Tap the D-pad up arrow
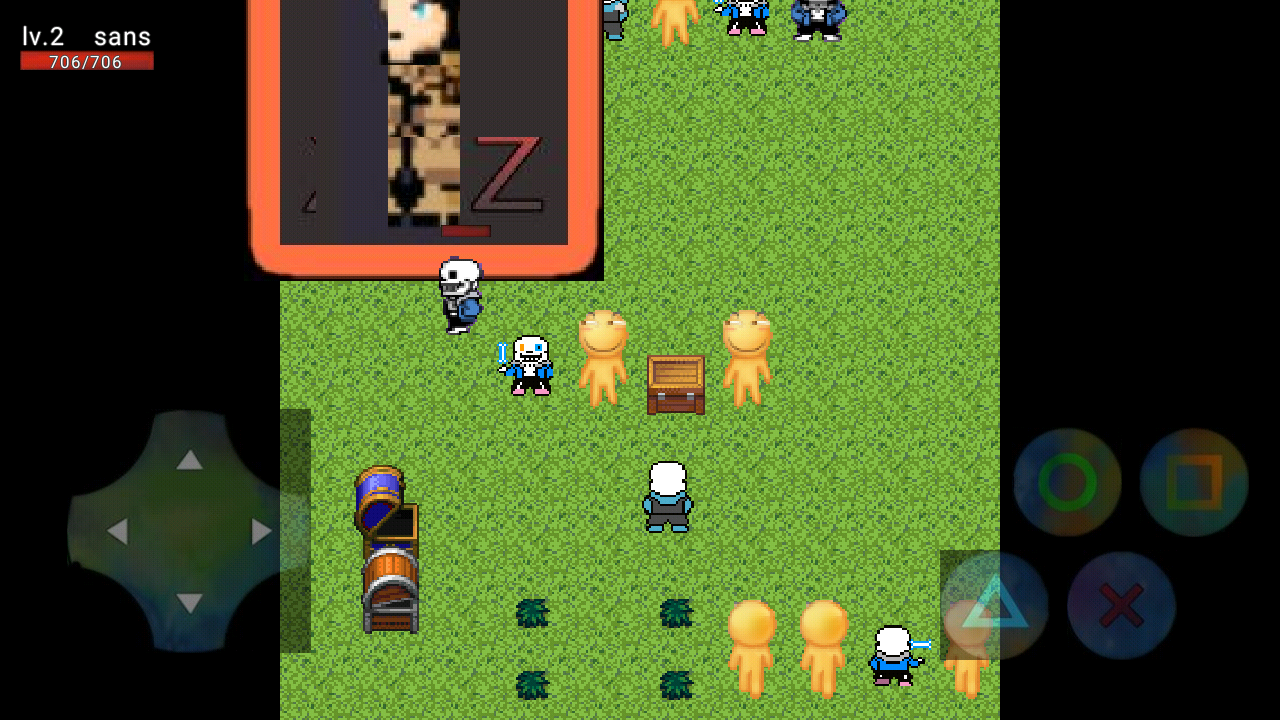 click(189, 460)
